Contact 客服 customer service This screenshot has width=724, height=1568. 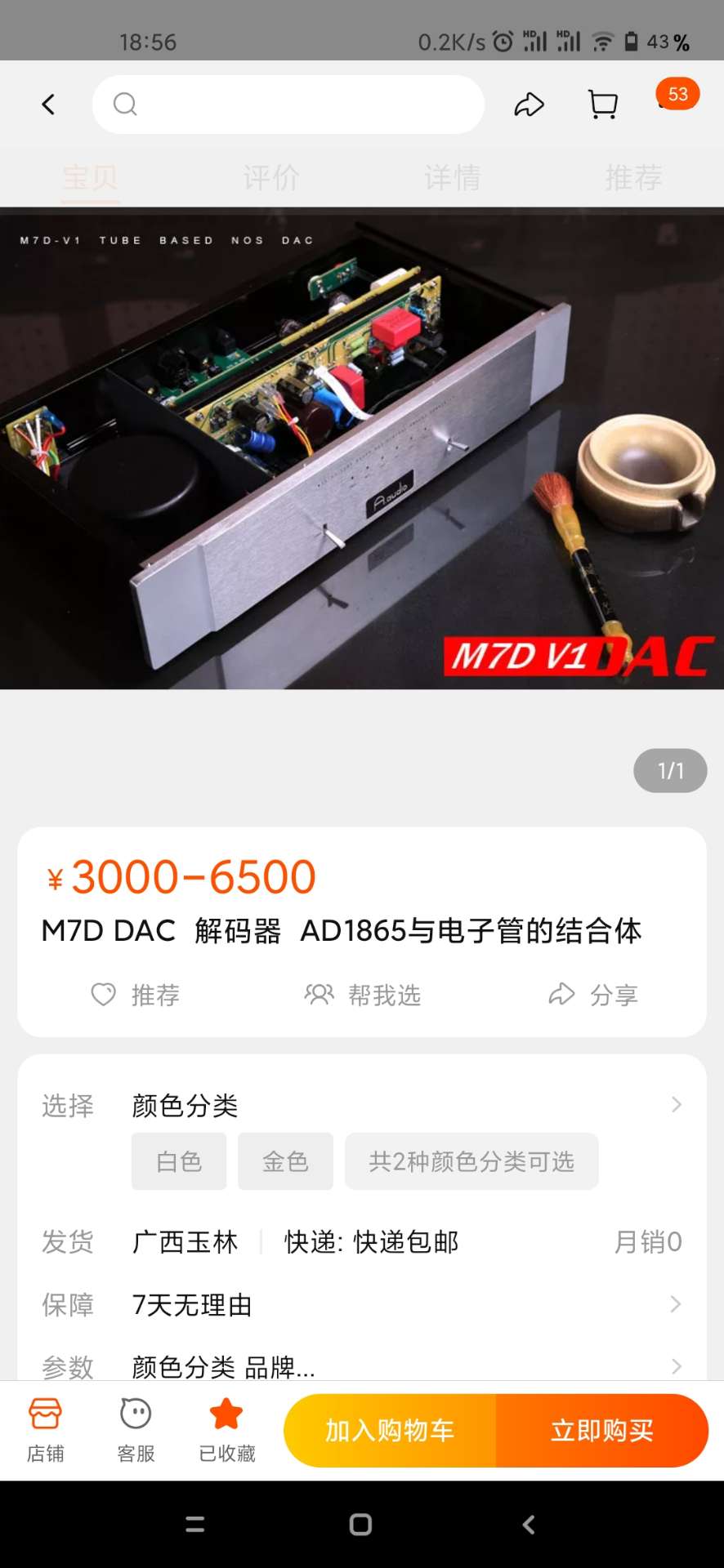coord(136,1428)
